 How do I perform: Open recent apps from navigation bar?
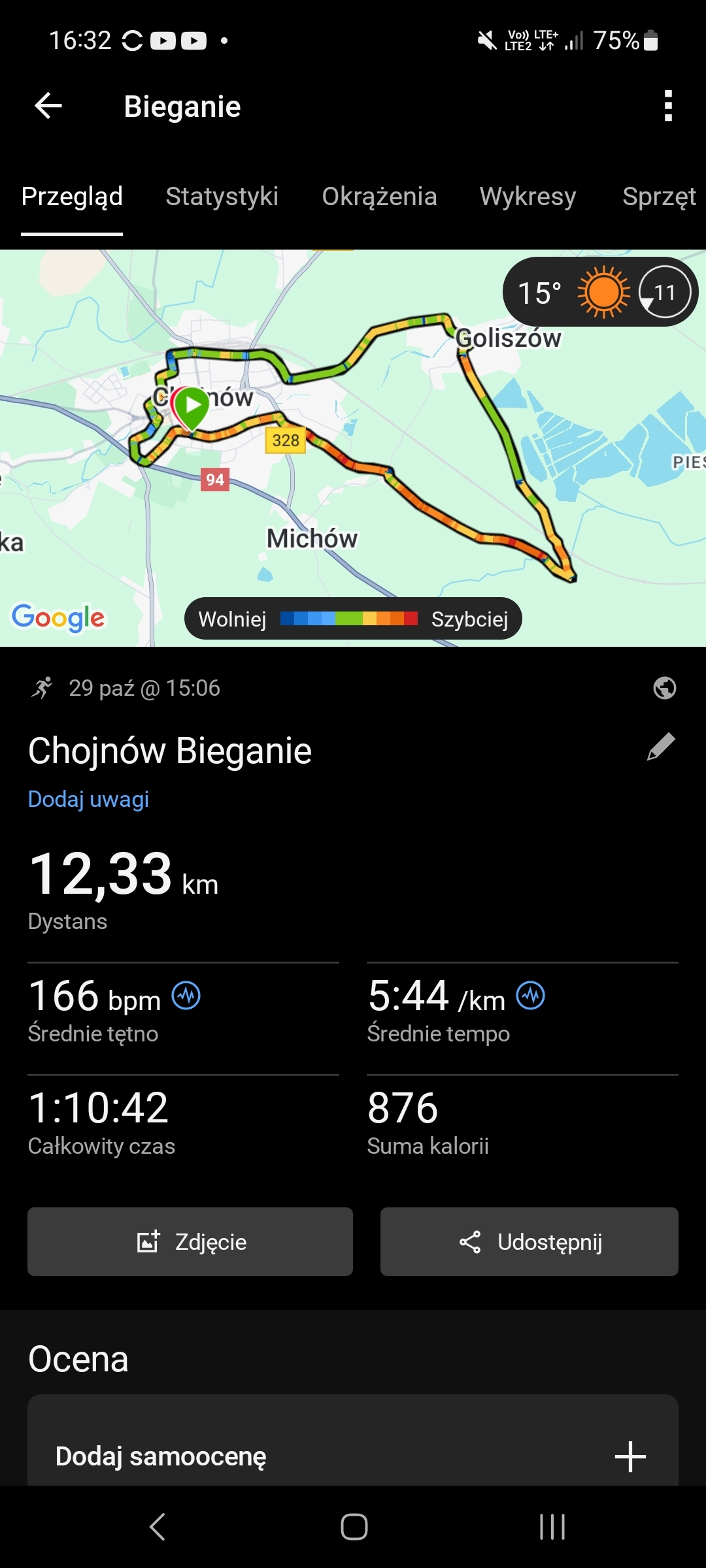click(x=552, y=1527)
